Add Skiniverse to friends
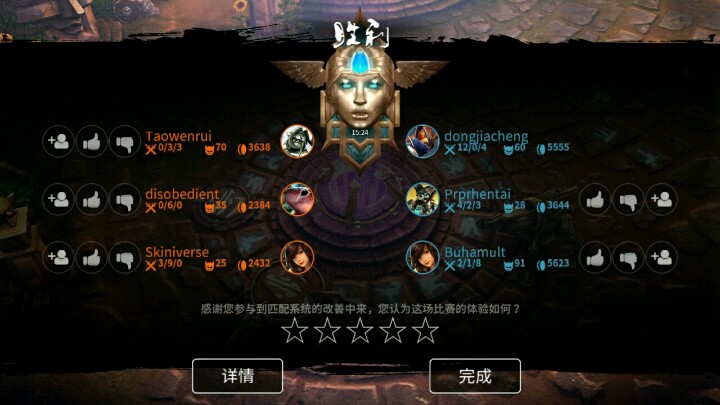The height and width of the screenshot is (405, 720). (58, 257)
